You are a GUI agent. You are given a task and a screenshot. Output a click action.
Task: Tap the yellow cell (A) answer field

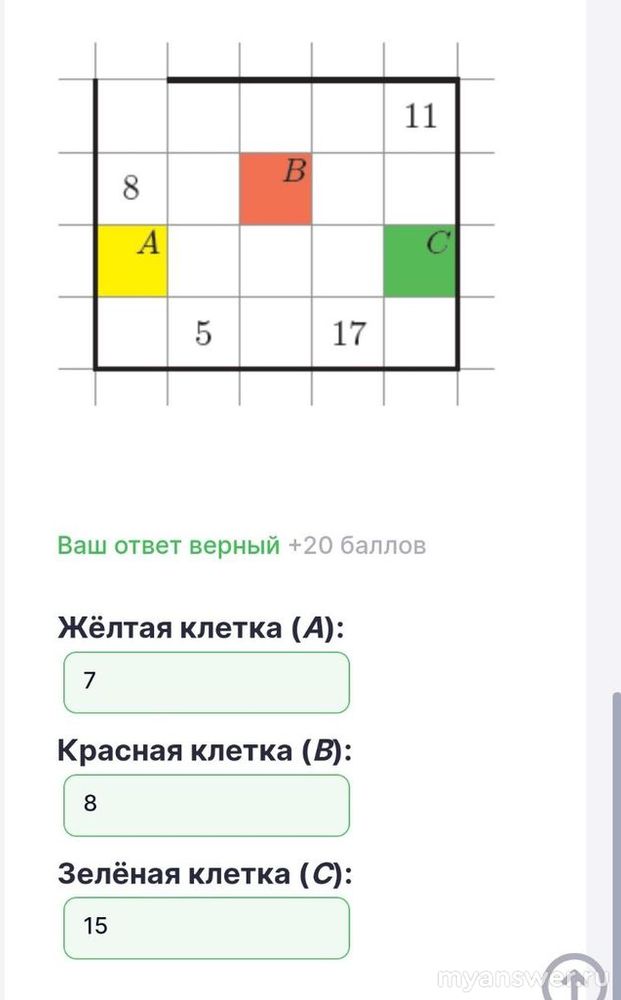(206, 682)
